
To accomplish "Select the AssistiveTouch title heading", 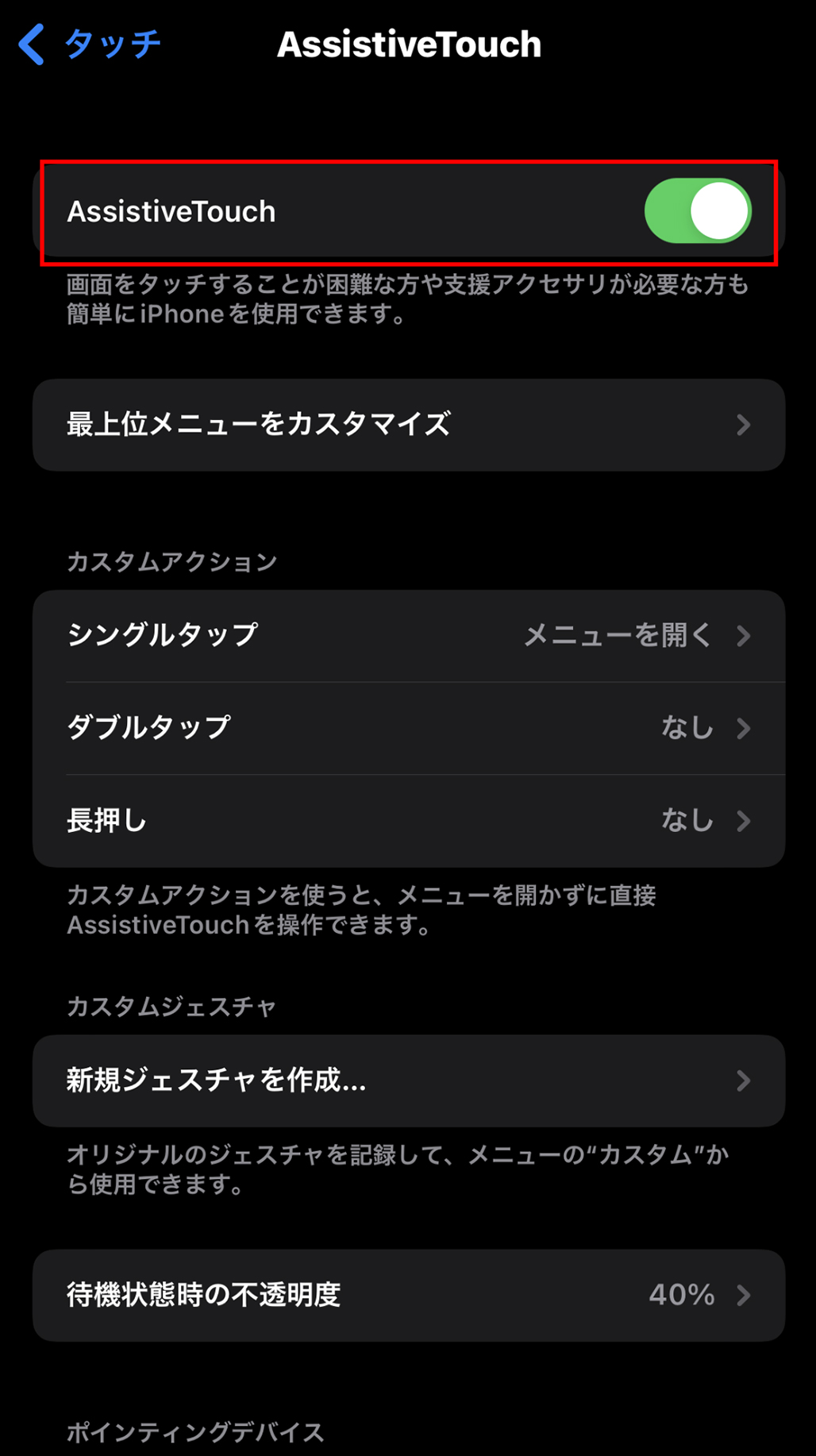I will tap(408, 44).
